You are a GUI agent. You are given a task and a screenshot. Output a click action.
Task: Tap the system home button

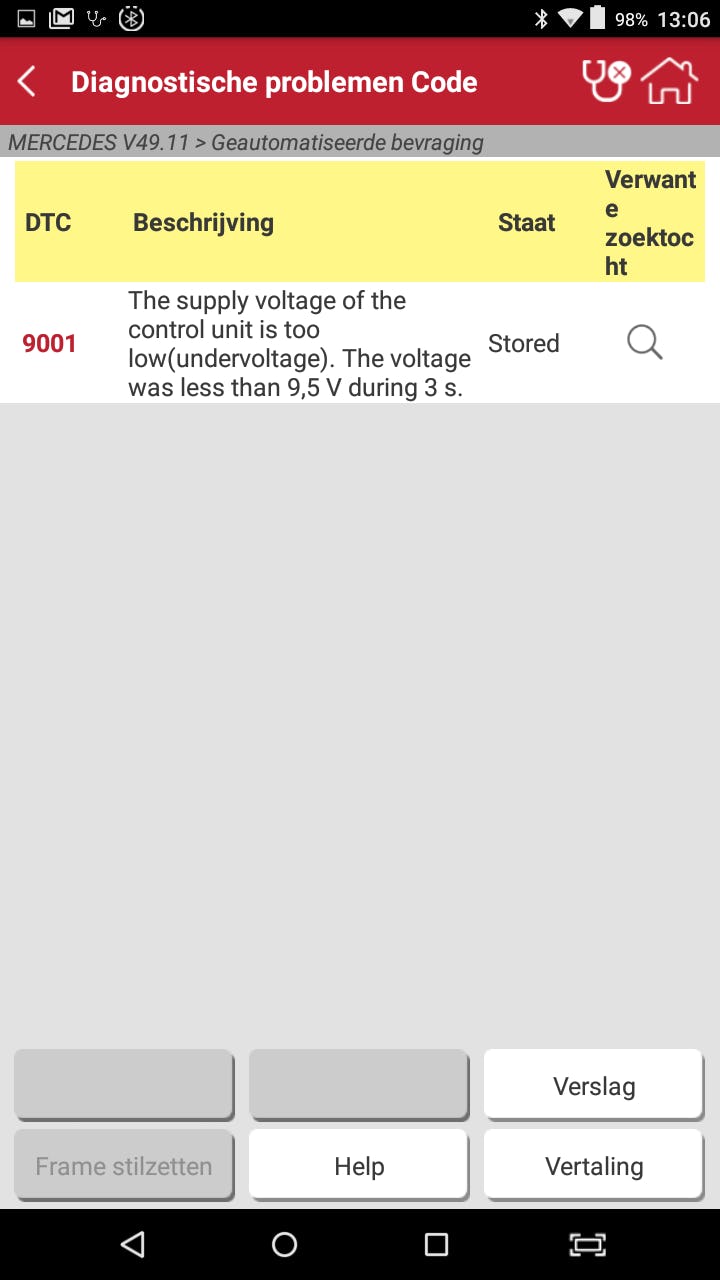(x=285, y=1244)
